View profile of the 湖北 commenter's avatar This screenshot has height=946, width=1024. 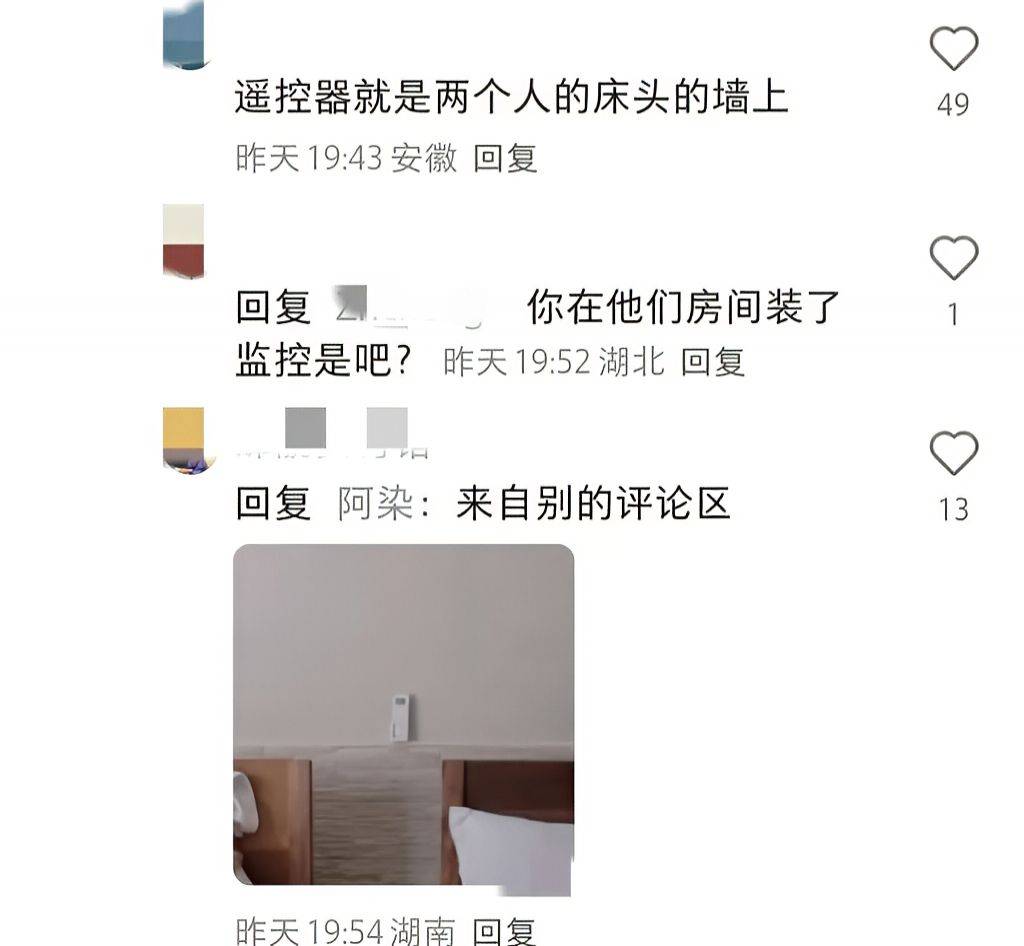click(x=183, y=240)
